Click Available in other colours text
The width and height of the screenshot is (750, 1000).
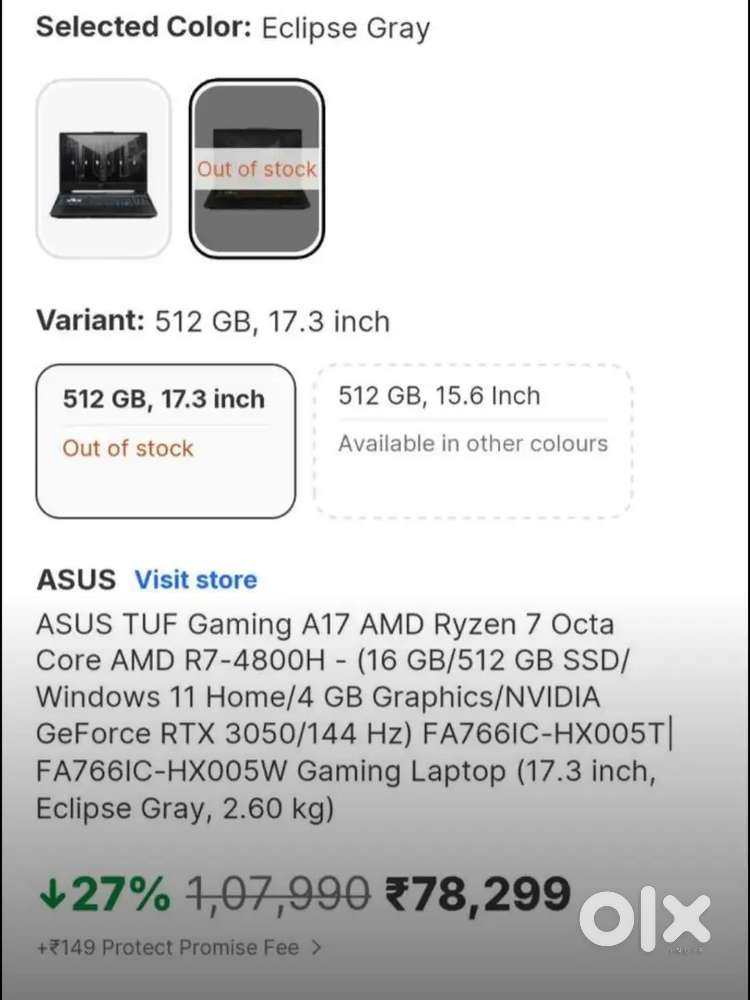click(x=473, y=443)
